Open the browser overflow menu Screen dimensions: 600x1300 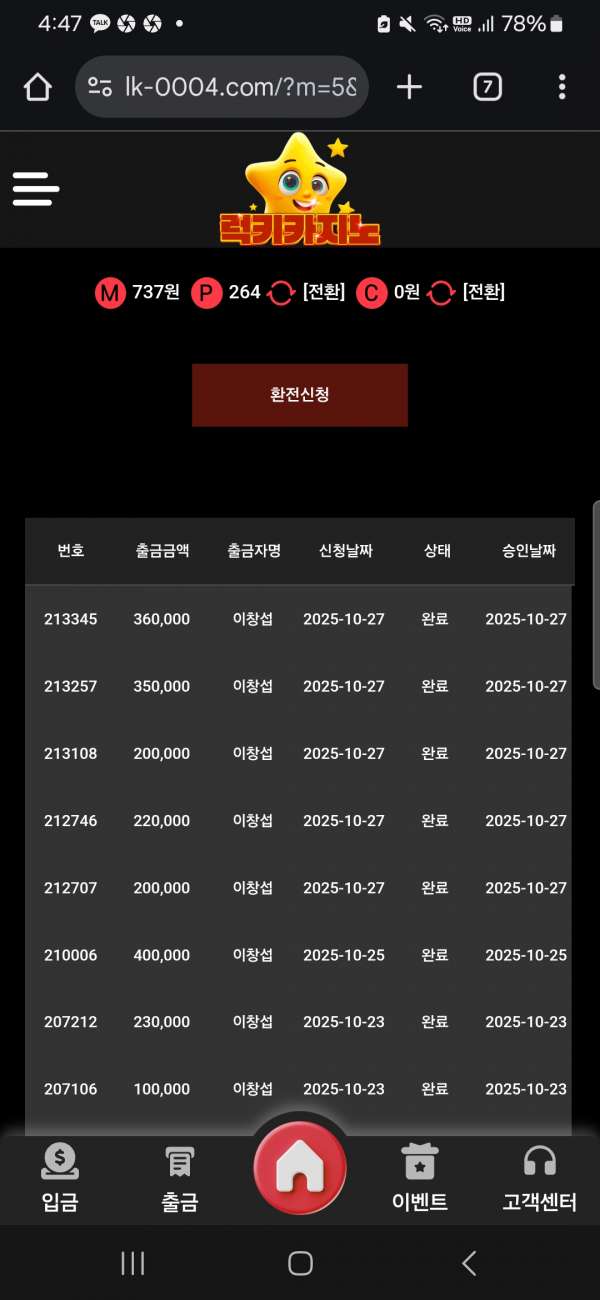pos(562,88)
